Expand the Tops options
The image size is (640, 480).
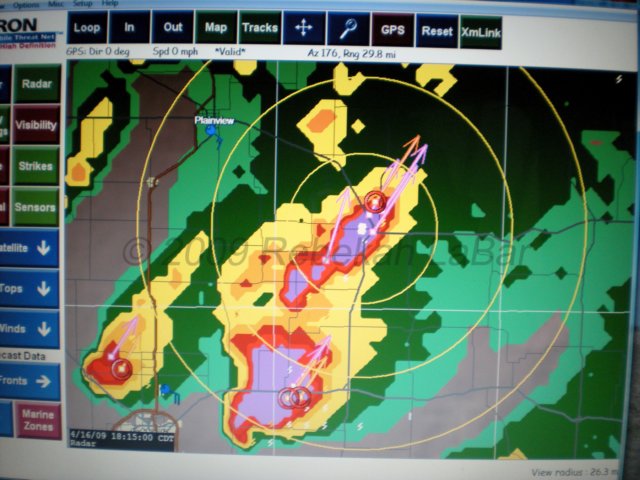point(28,289)
